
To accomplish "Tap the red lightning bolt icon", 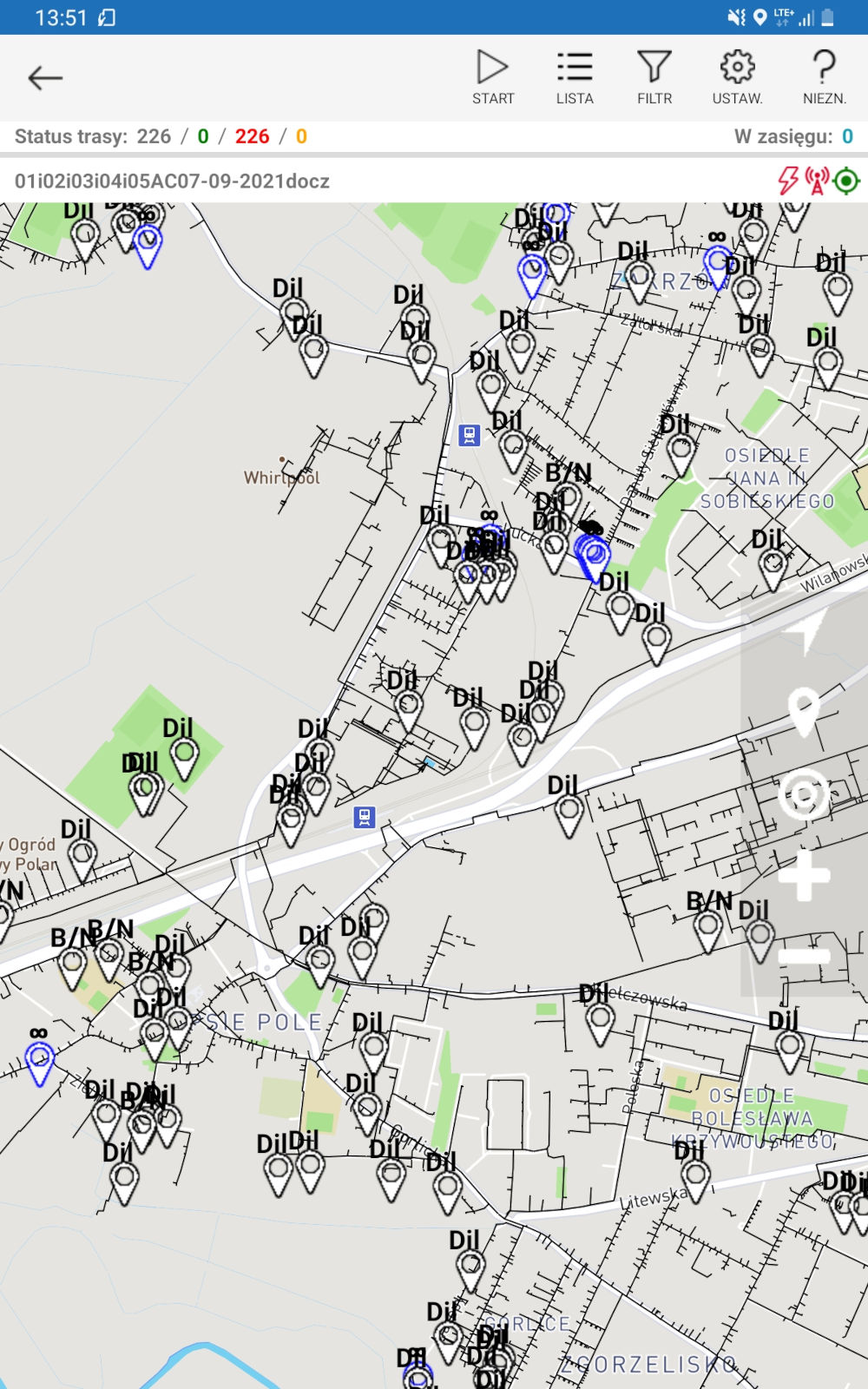I will [788, 181].
